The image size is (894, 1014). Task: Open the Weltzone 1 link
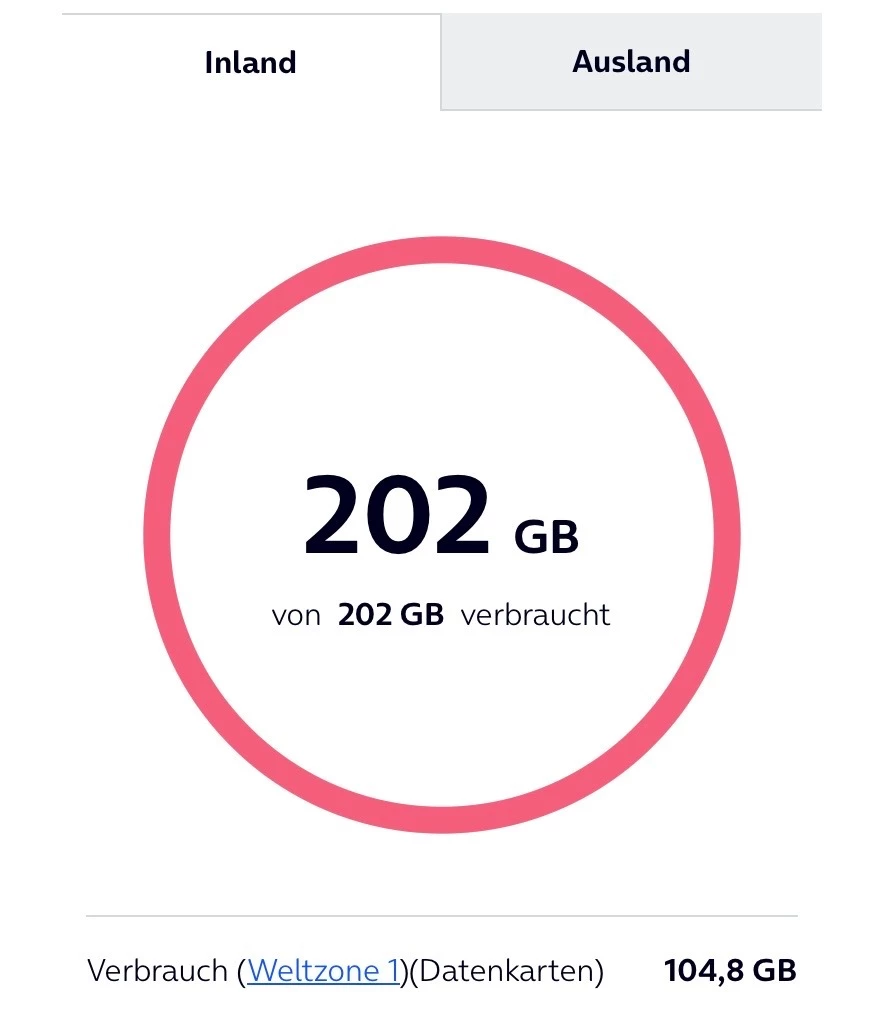point(324,970)
